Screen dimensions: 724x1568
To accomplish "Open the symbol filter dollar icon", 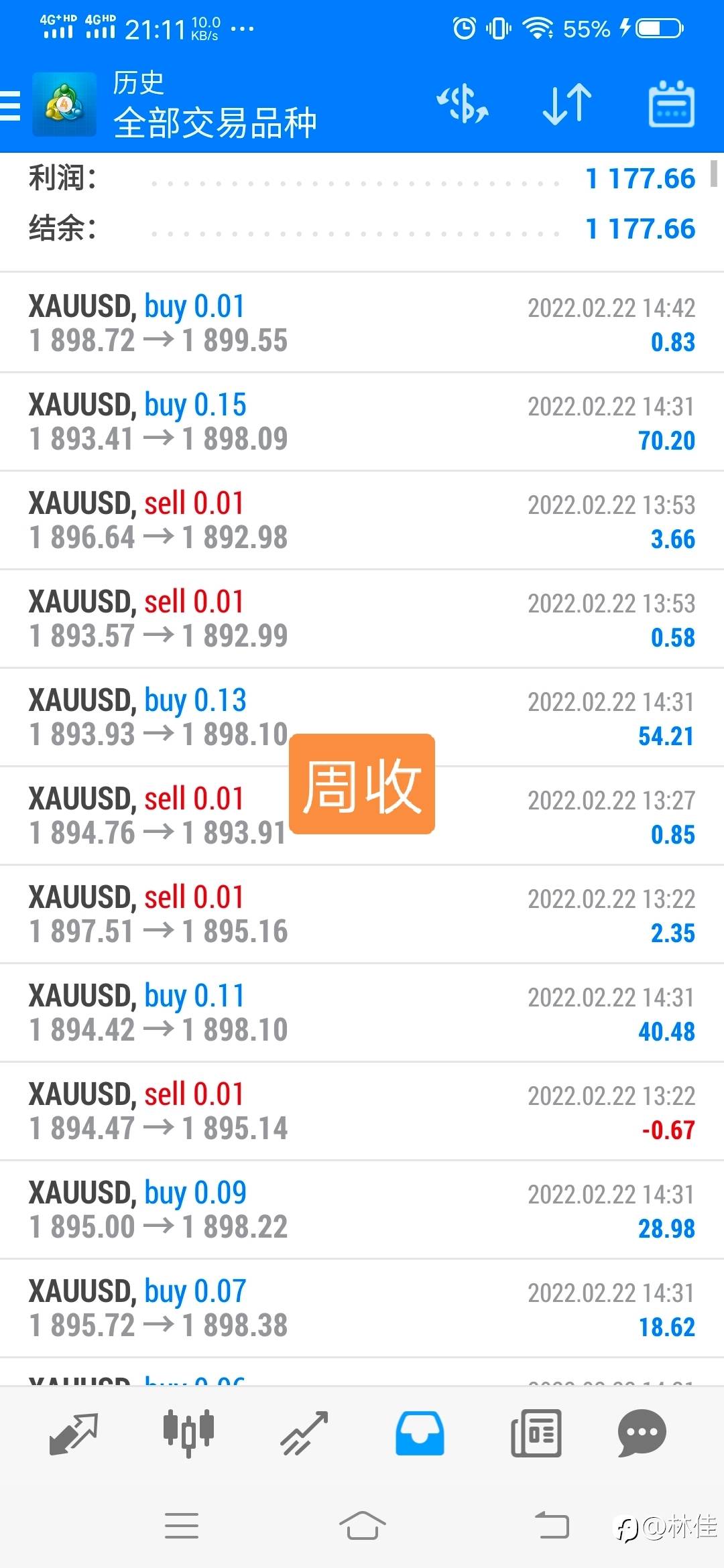I will pyautogui.click(x=463, y=105).
